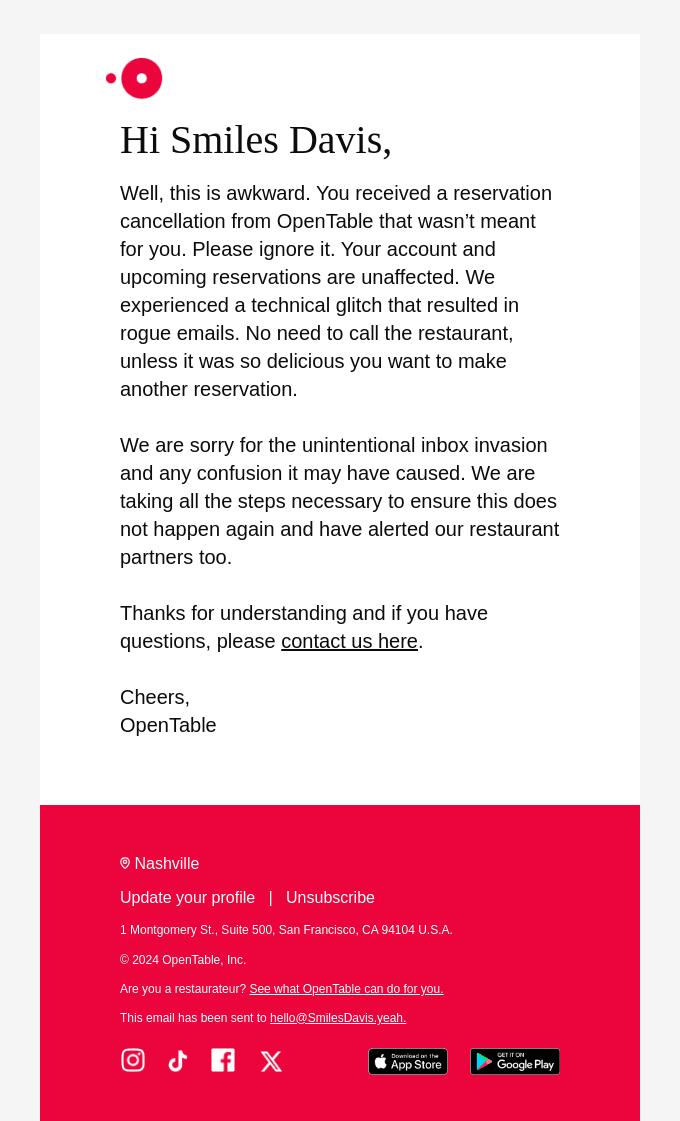This screenshot has height=1121, width=680.
Task: Visit OpenTable's Facebook page
Action: tap(223, 1060)
